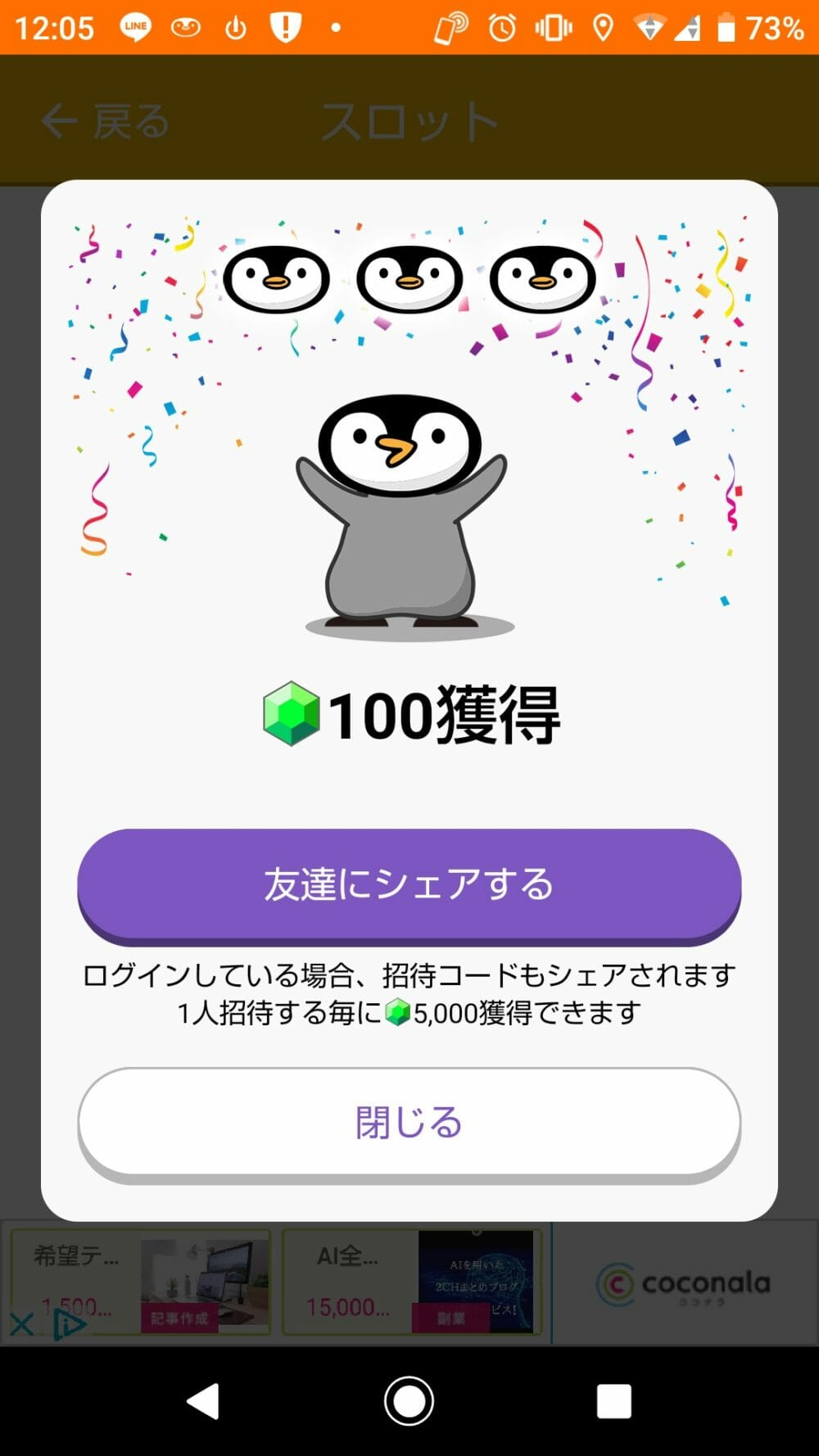
Task: Open the AI全... 15,000 ad card
Action: coord(411,1282)
